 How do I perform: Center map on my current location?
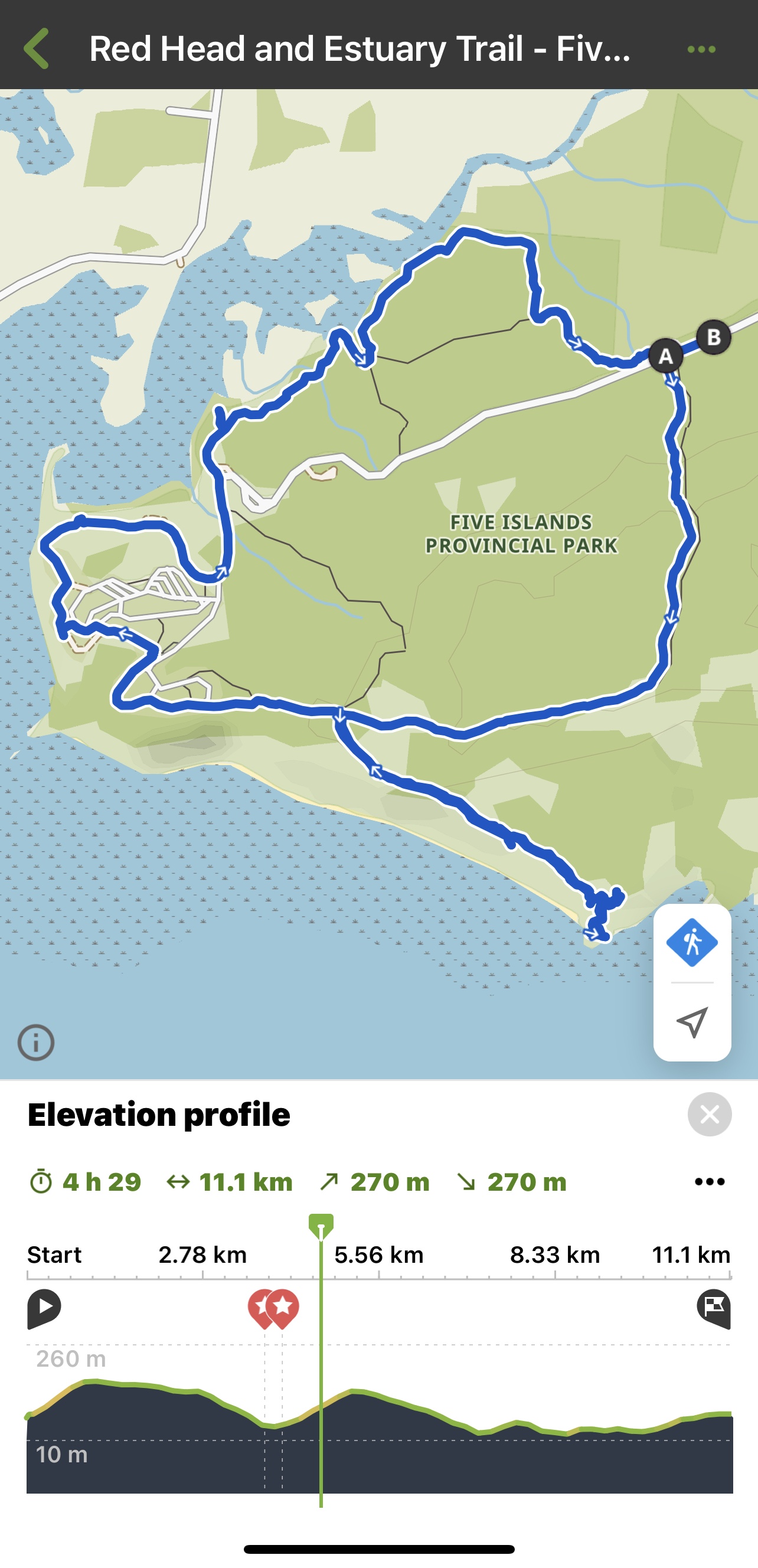692,1022
